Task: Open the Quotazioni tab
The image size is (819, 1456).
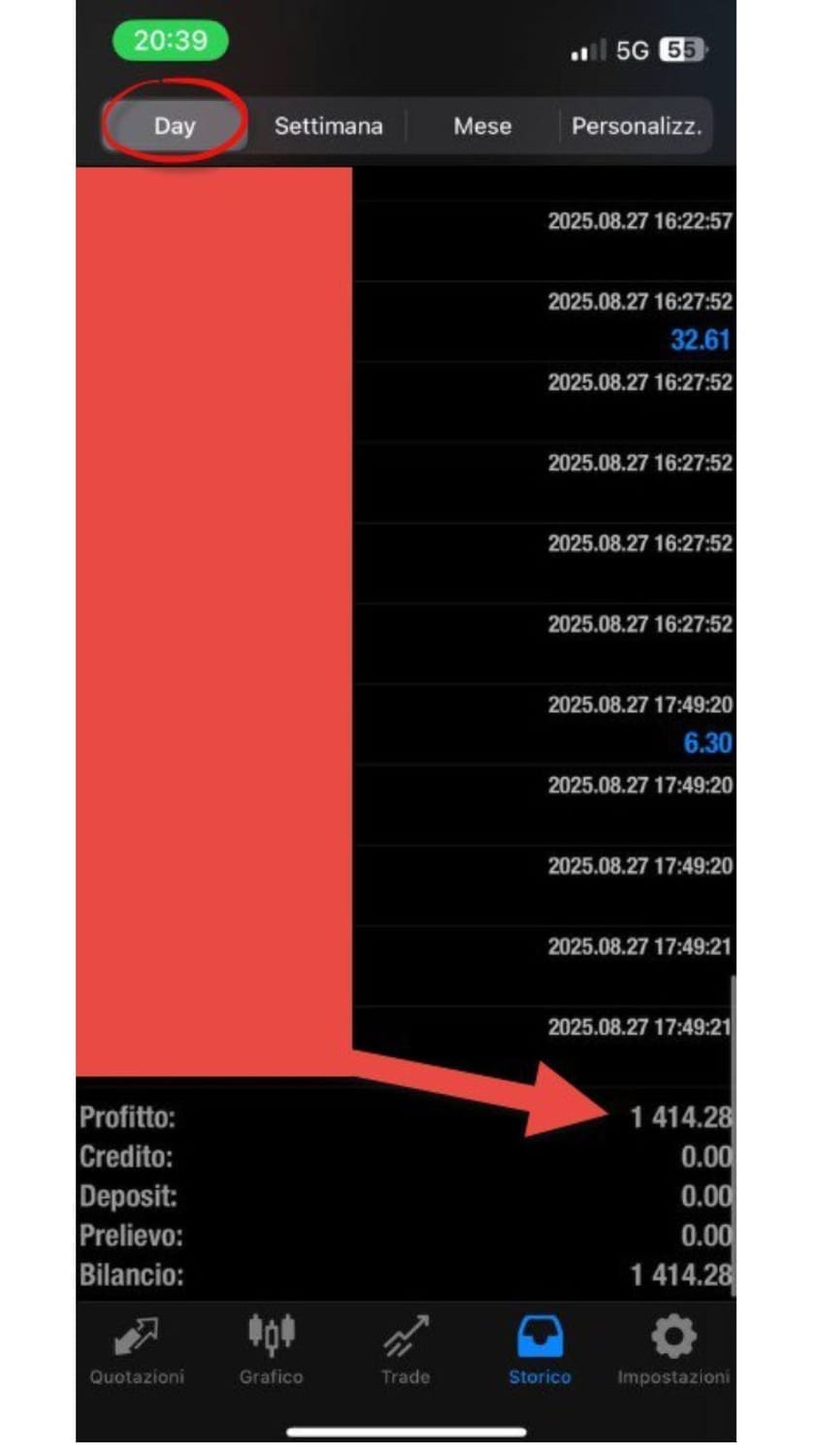Action: [x=137, y=1349]
